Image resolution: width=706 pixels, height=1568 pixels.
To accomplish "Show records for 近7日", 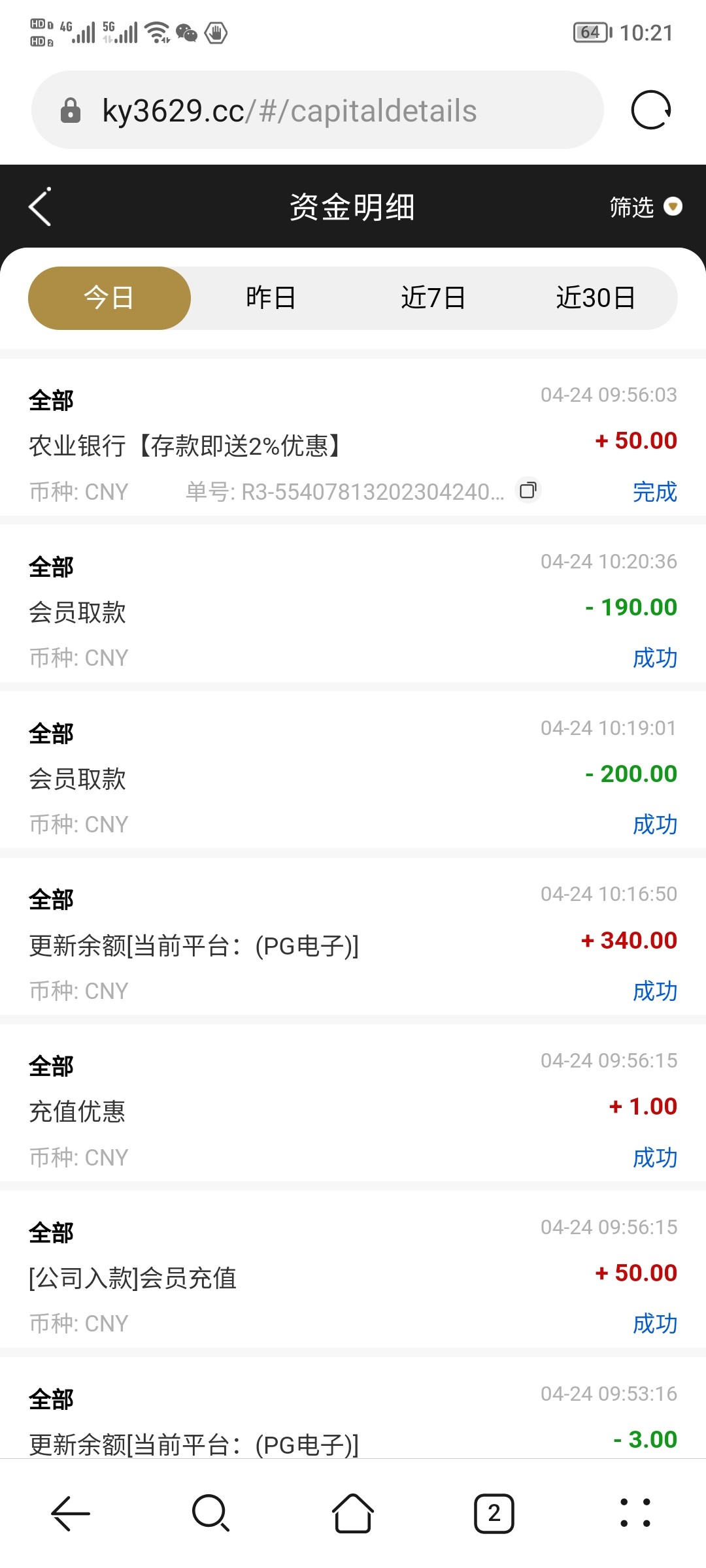I will pyautogui.click(x=433, y=298).
